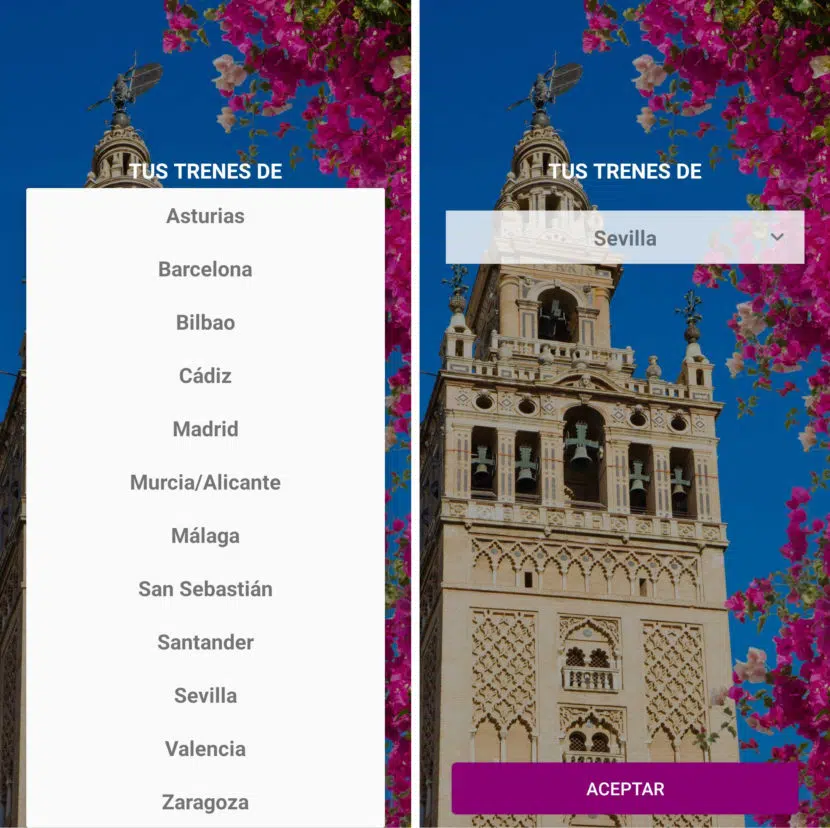
Task: Choose Barcelona in the dropdown list
Action: tap(205, 269)
